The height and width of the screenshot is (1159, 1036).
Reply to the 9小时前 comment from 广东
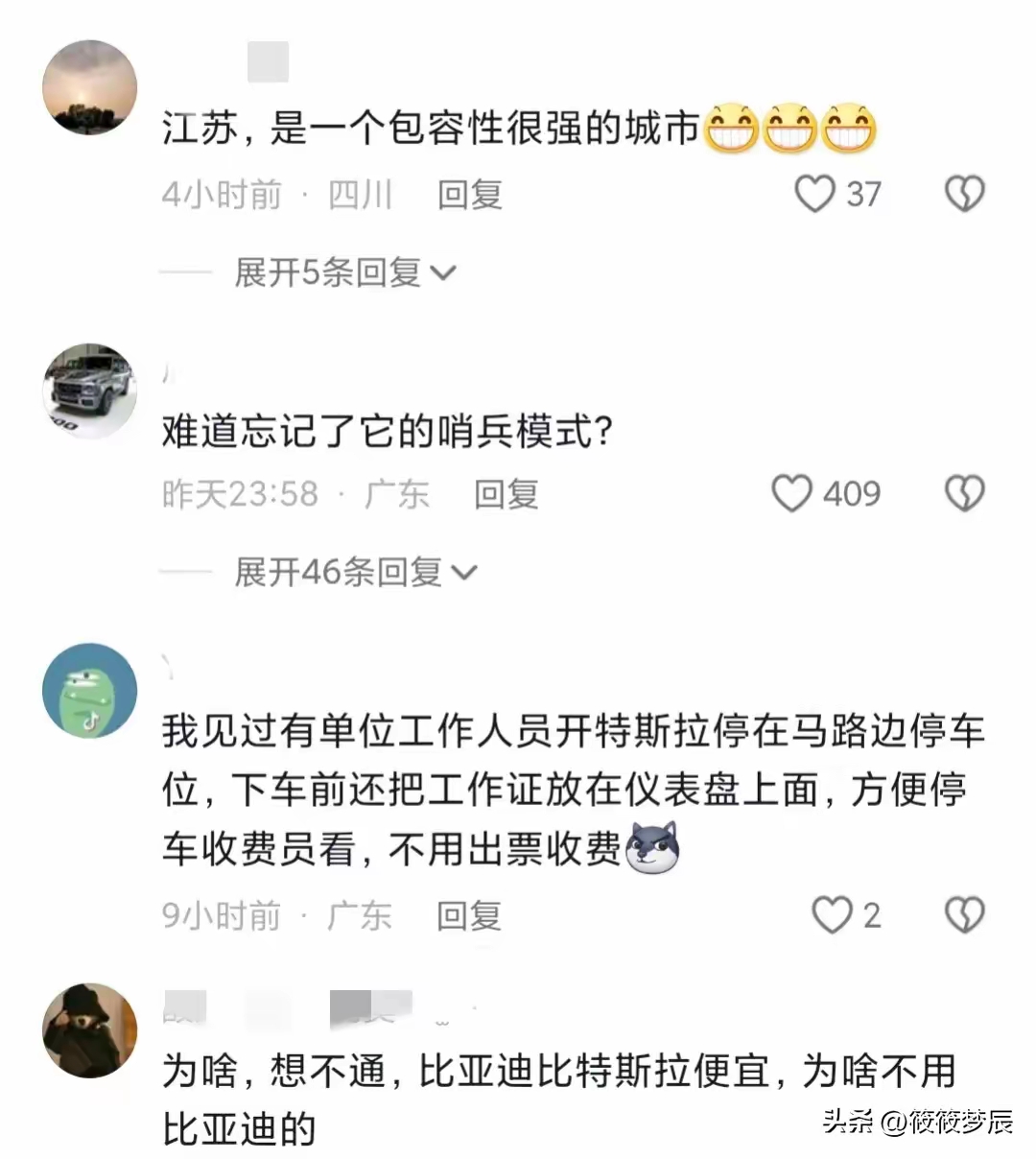point(469,915)
